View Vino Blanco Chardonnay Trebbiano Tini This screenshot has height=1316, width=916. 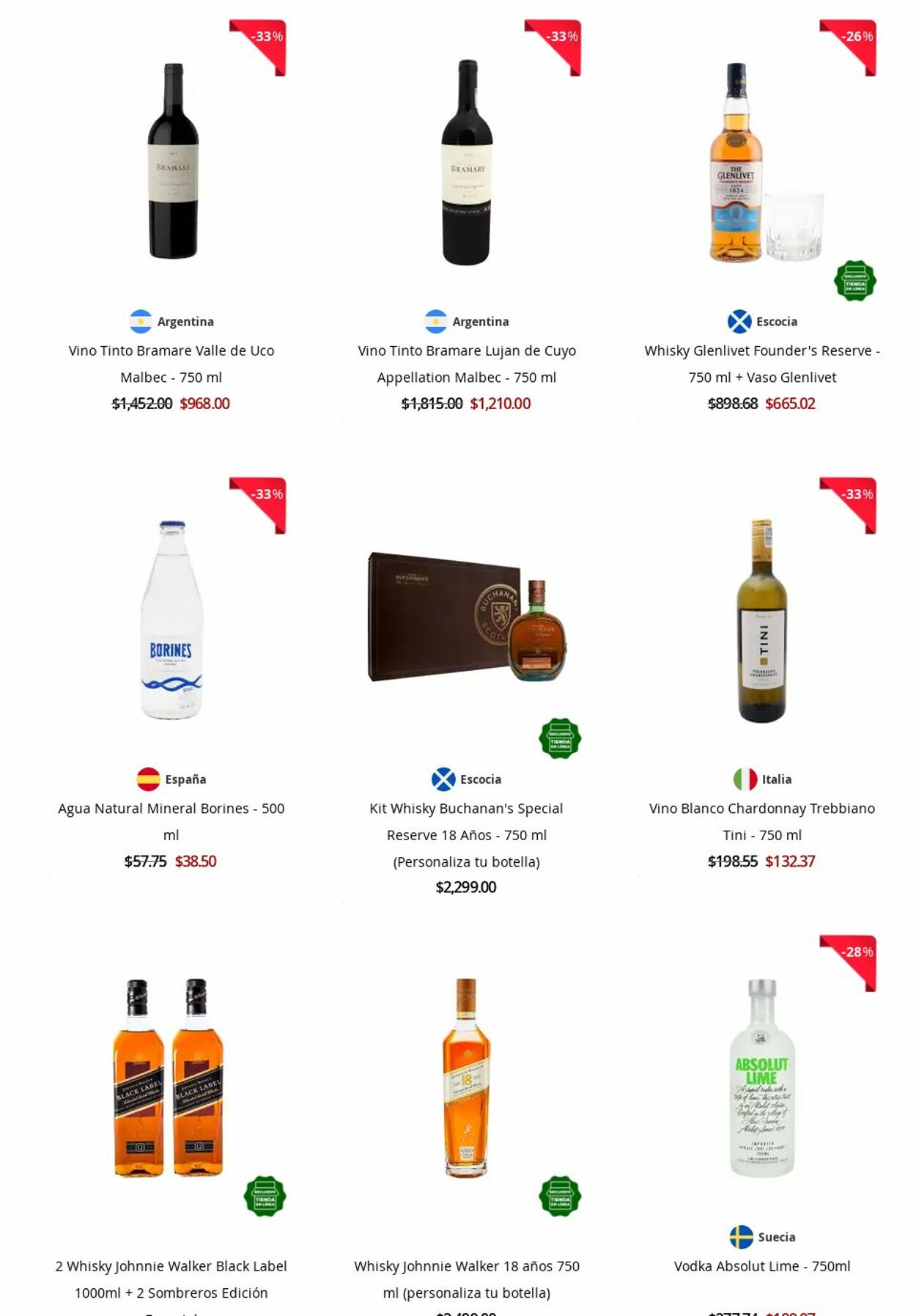click(761, 820)
